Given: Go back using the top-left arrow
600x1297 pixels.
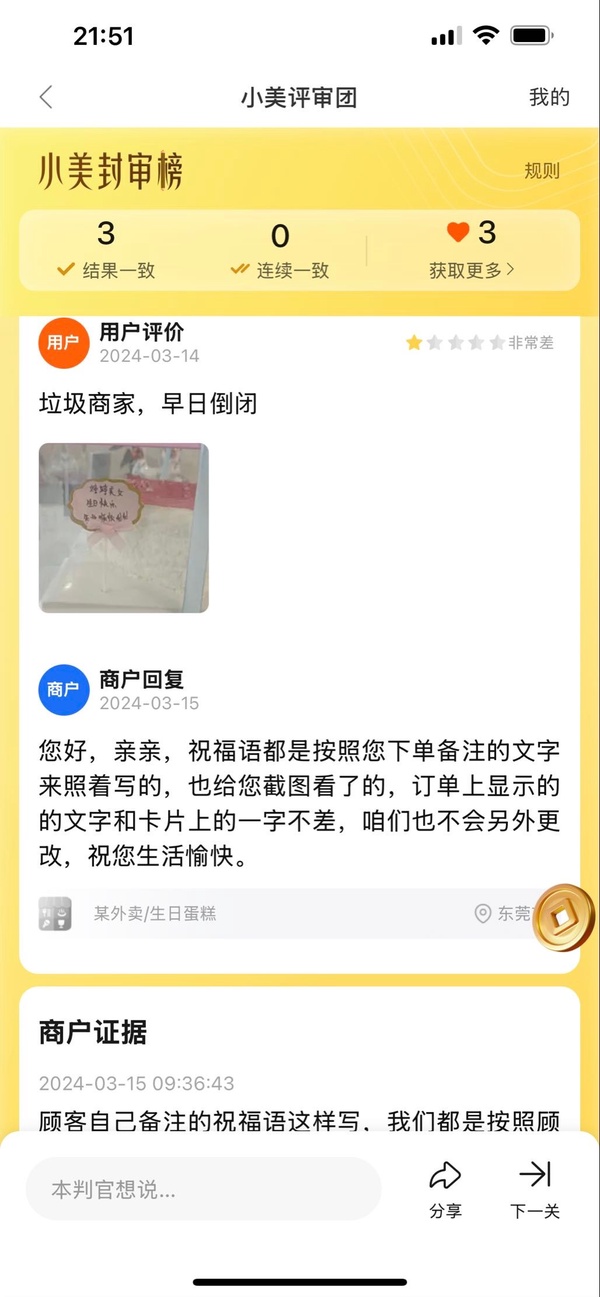Looking at the screenshot, I should tap(45, 97).
